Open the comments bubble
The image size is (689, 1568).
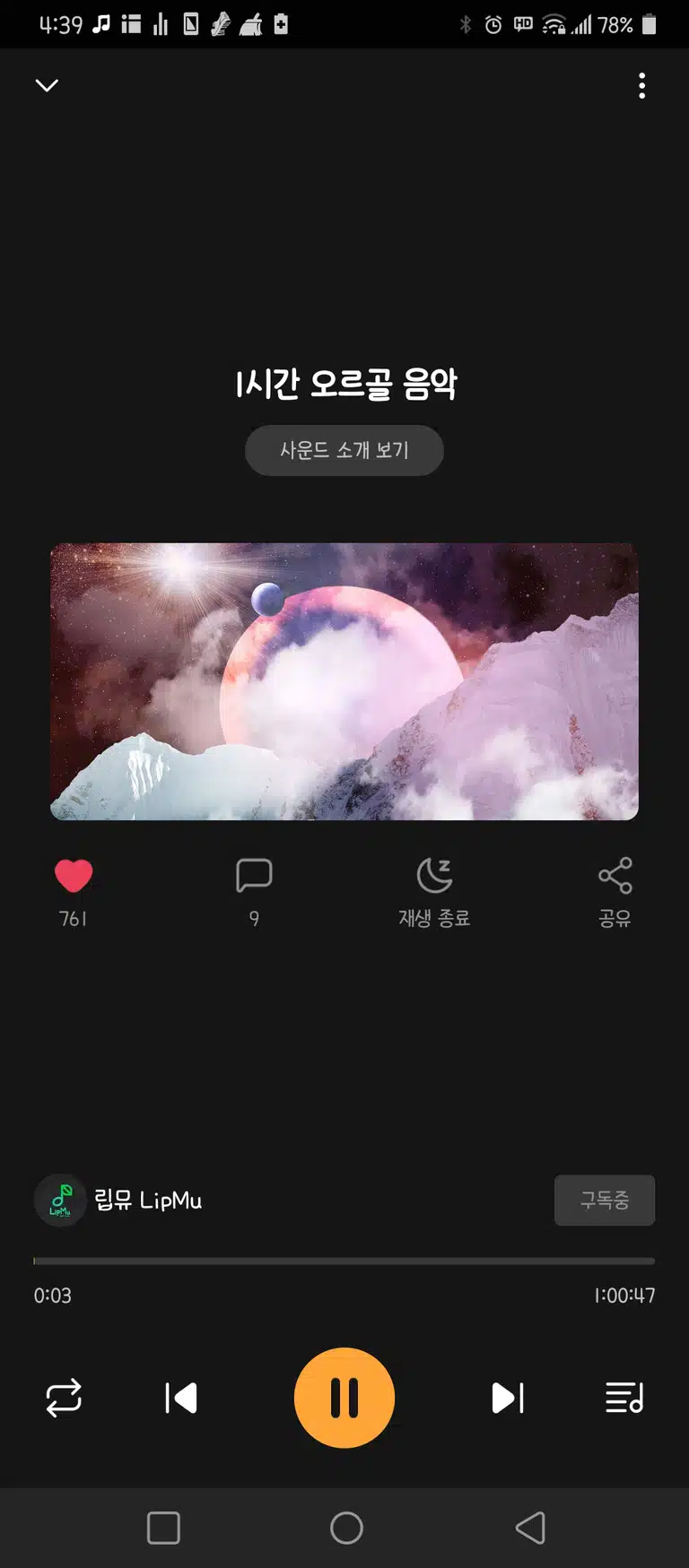(x=254, y=876)
